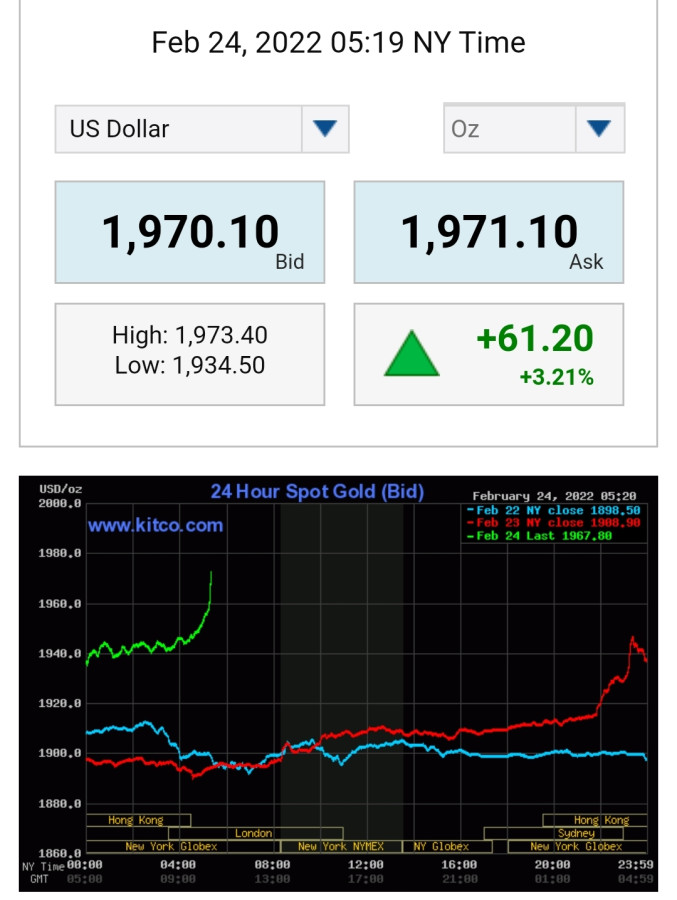Open the 24 Hour Spot Gold chart
This screenshot has width=677, height=900.
point(338,683)
